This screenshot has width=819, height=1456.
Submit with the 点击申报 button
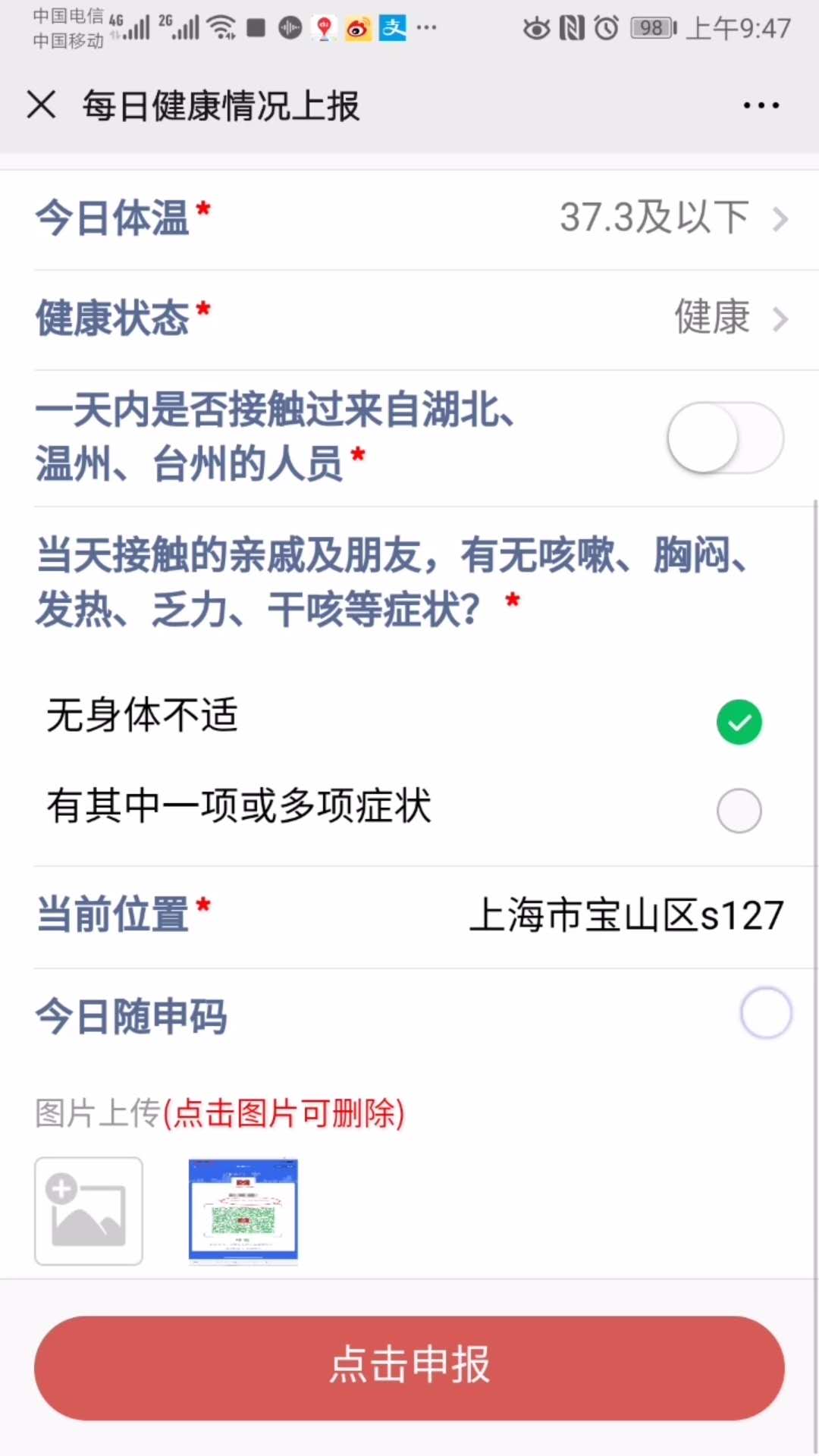point(409,1367)
